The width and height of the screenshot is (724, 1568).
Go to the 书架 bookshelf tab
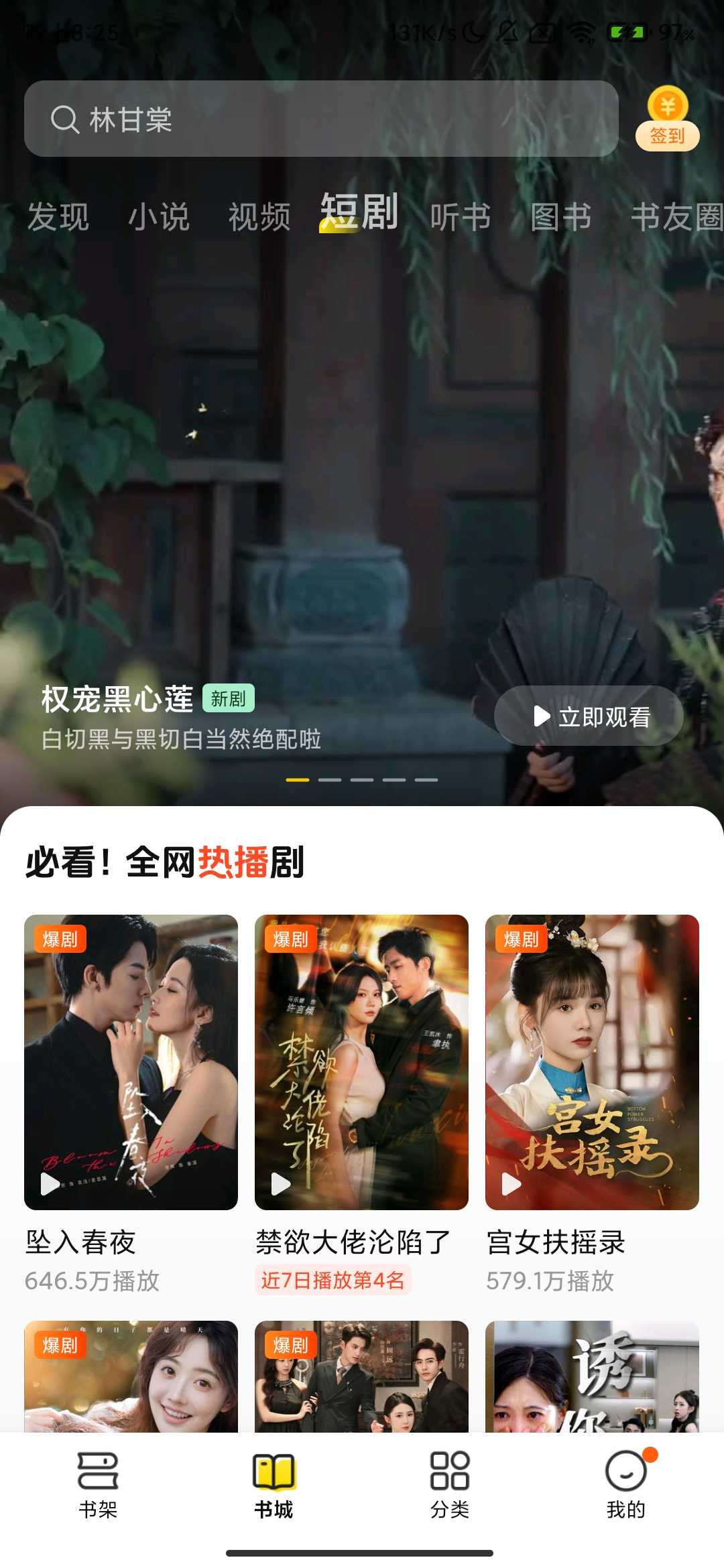(x=98, y=1484)
